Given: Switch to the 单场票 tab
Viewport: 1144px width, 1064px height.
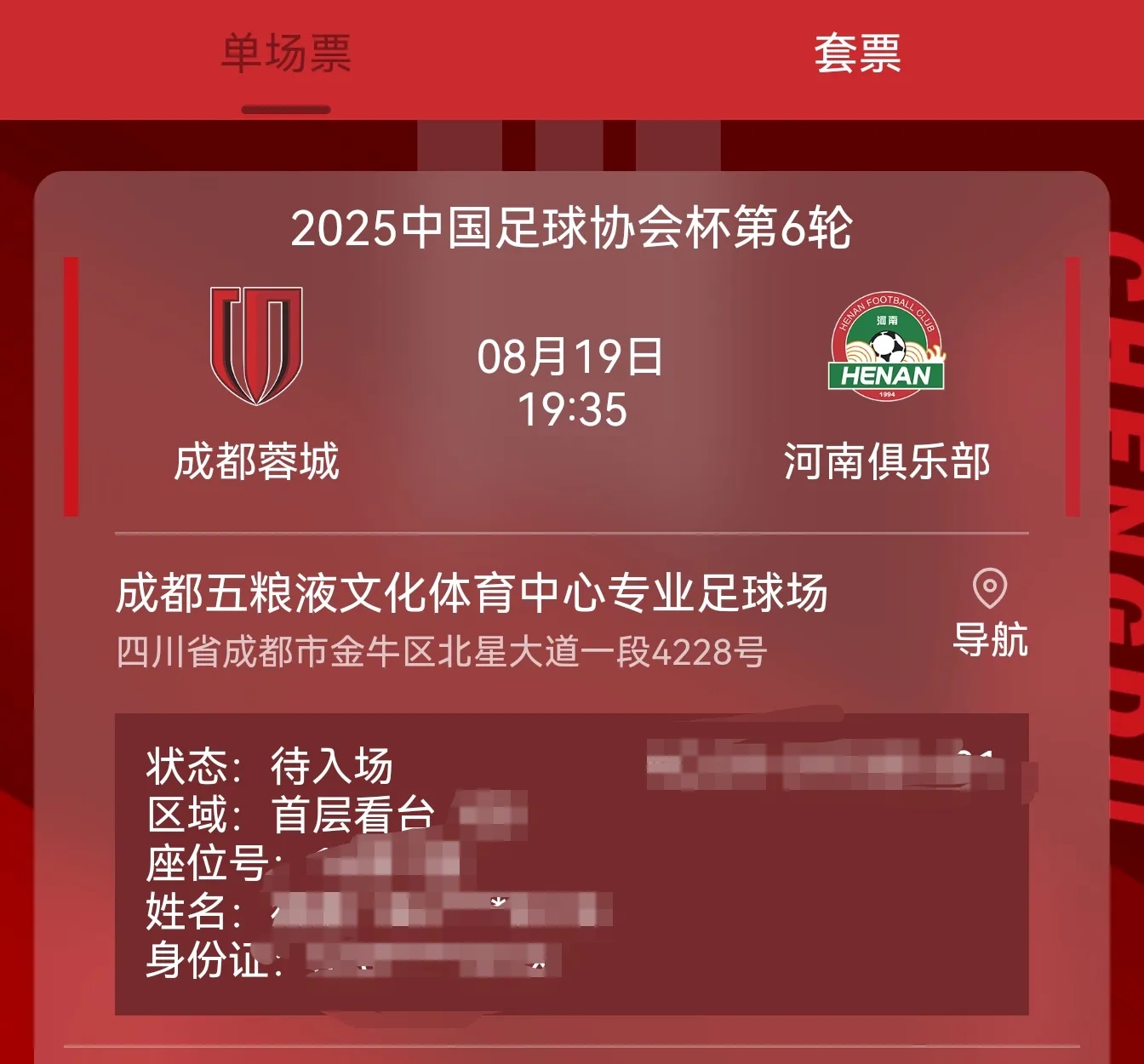Looking at the screenshot, I should 286,54.
